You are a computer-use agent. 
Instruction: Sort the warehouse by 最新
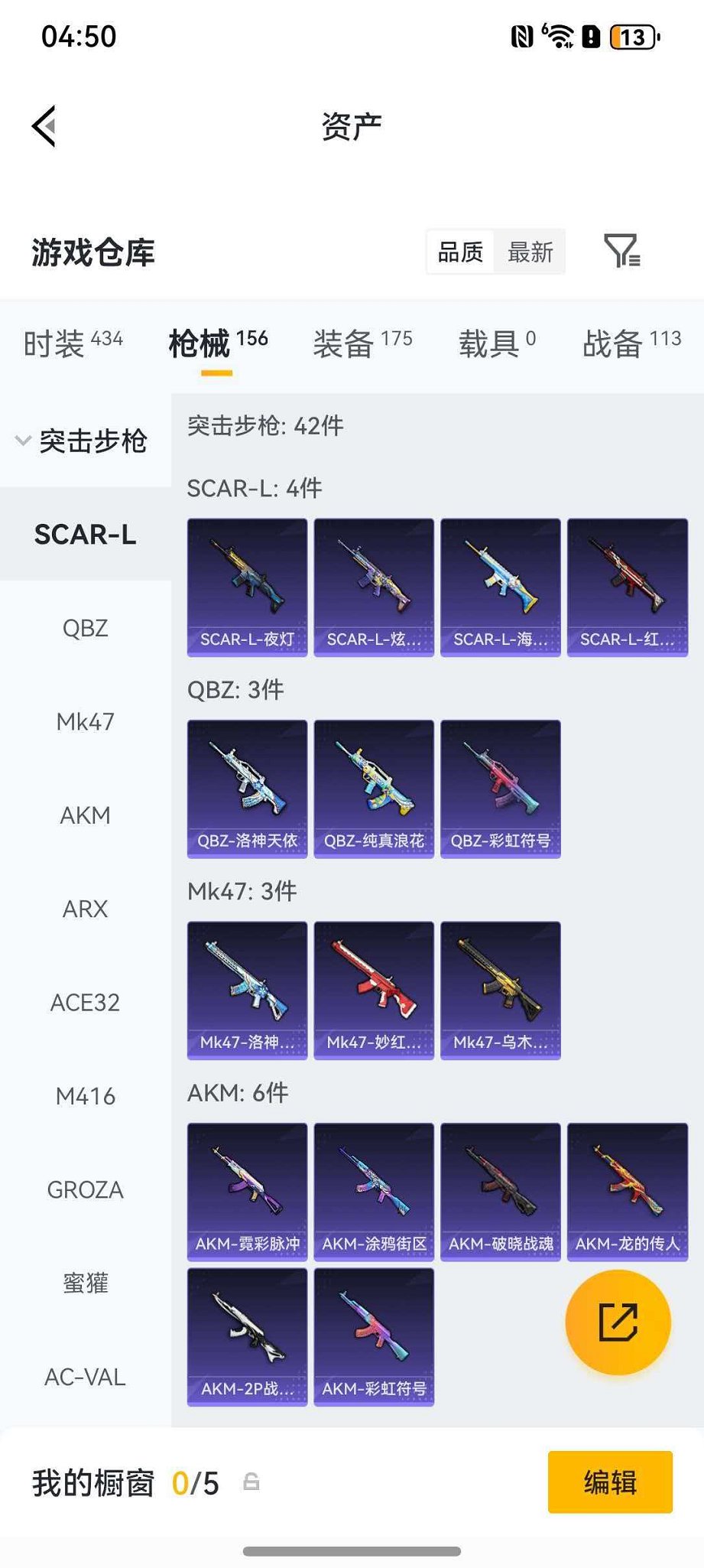(x=530, y=252)
